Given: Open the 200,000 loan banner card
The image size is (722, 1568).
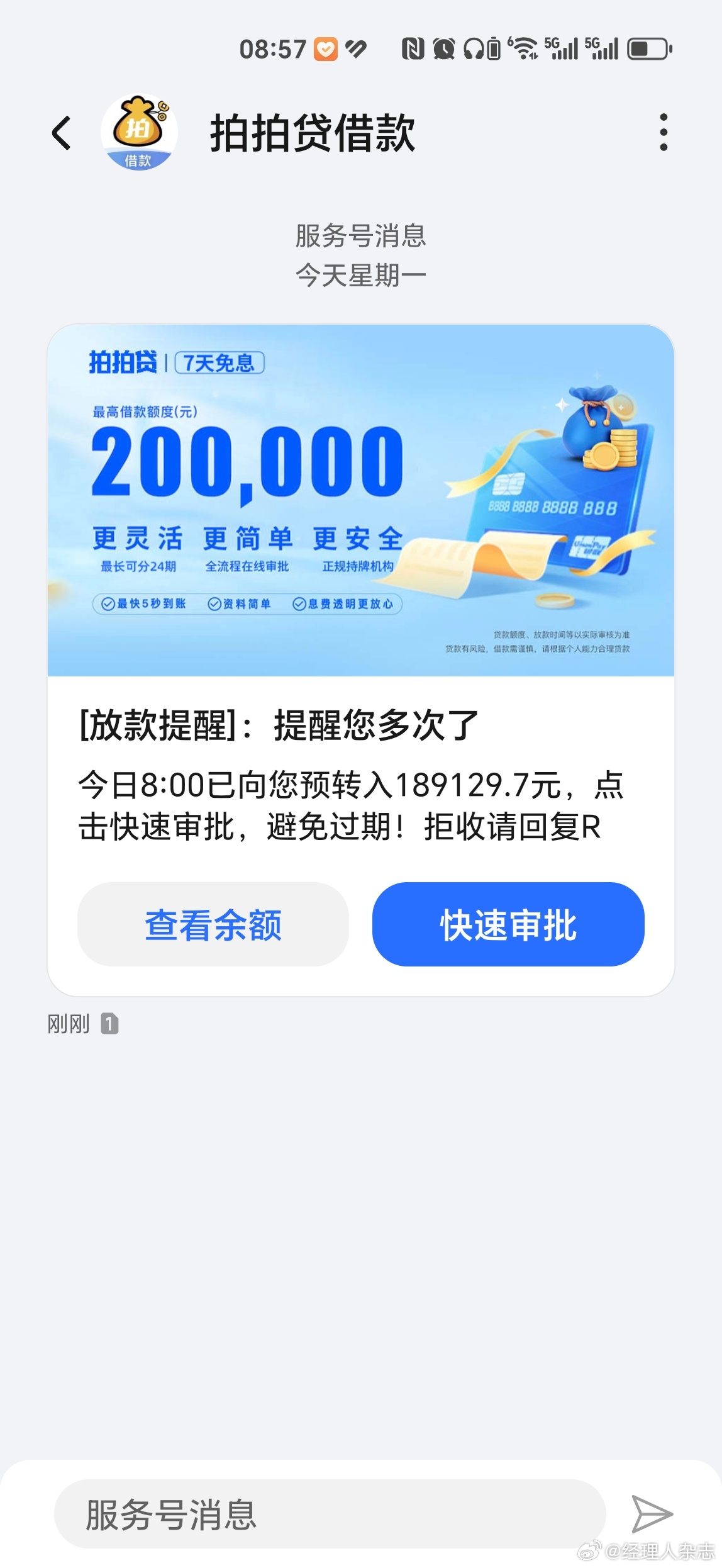Looking at the screenshot, I should [361, 500].
